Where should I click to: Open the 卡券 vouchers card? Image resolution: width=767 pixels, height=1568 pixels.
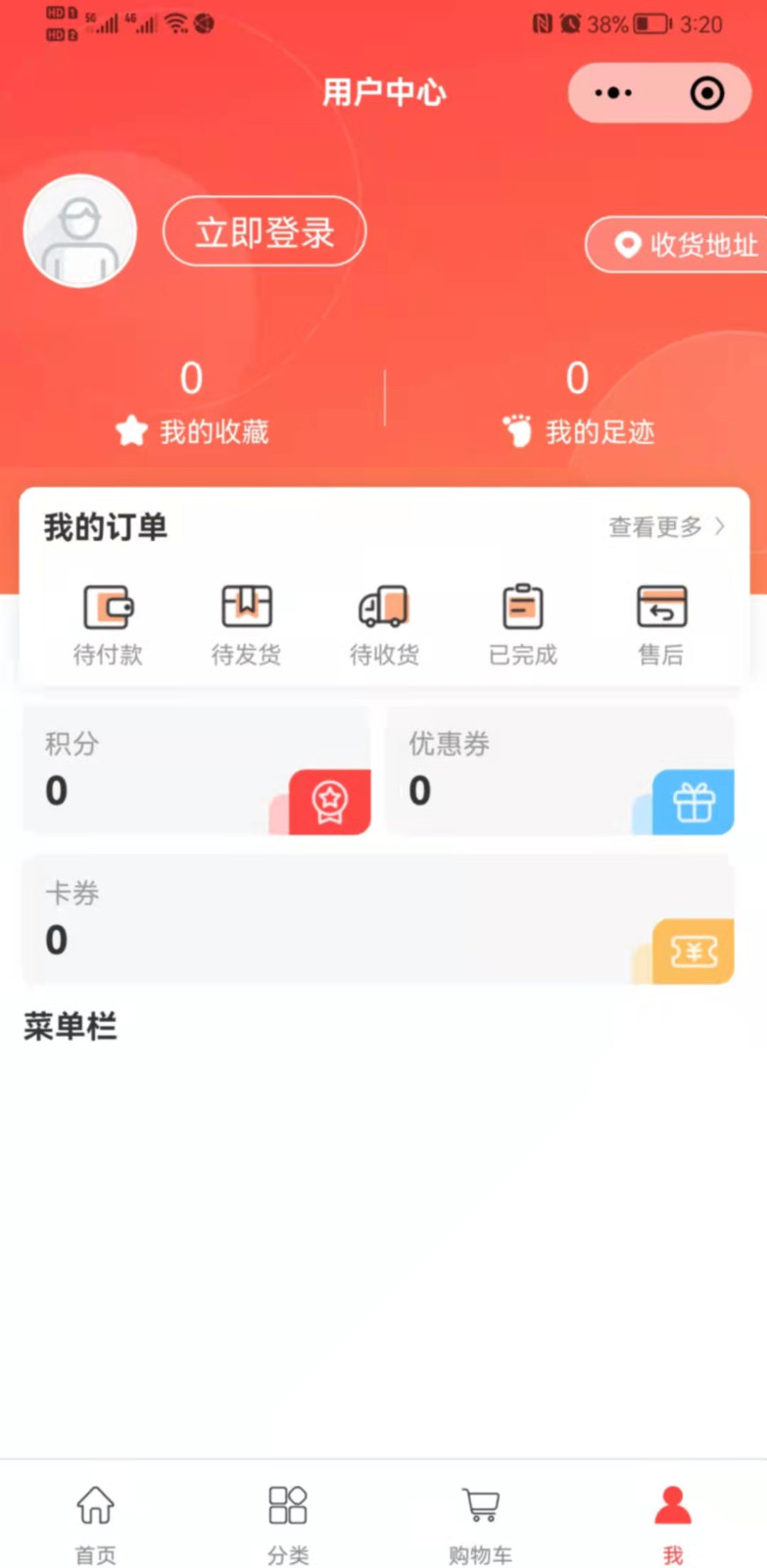pyautogui.click(x=378, y=920)
